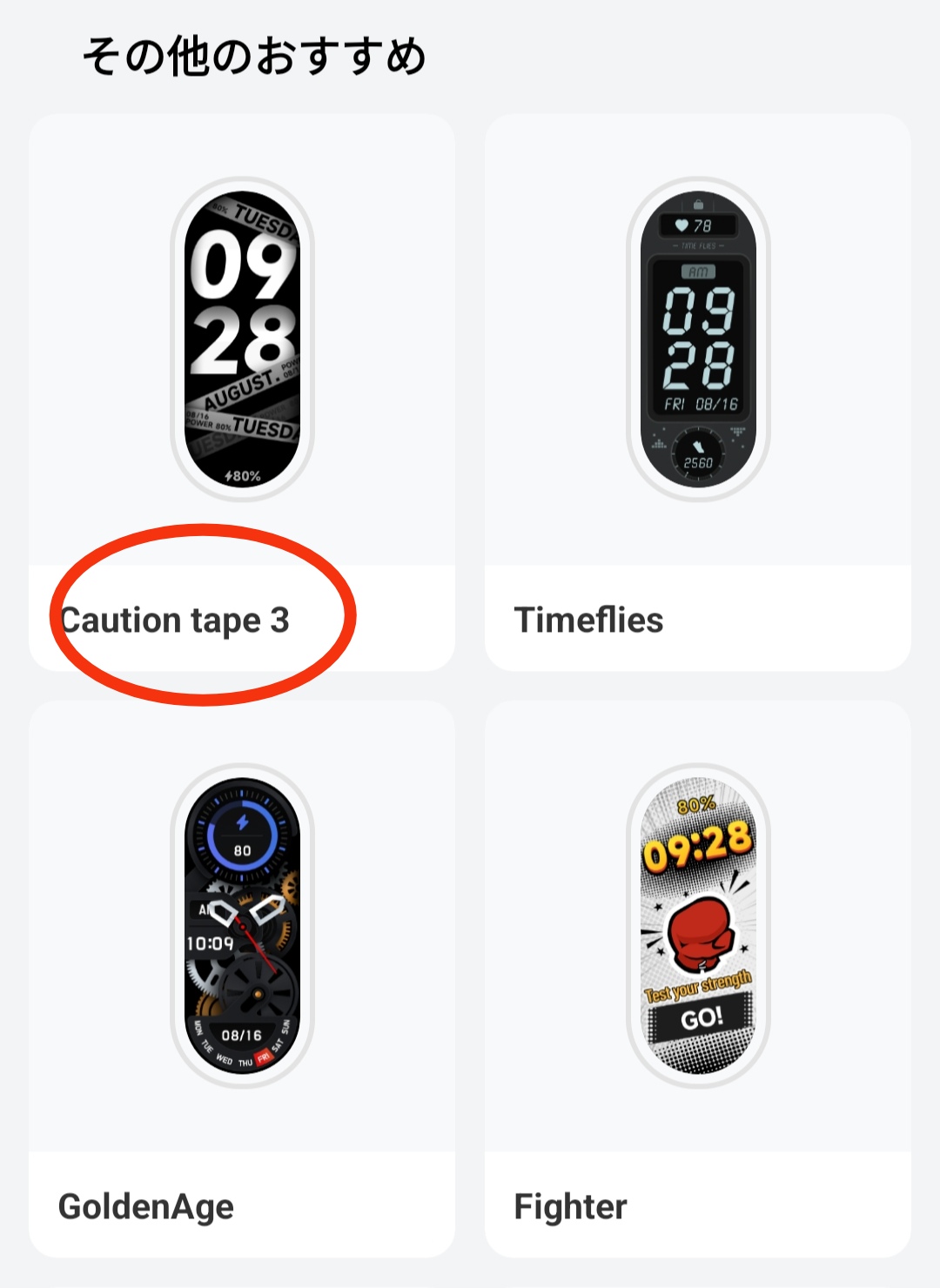Choose the Fighter watch face card
The image size is (940, 1288).
pyautogui.click(x=698, y=978)
